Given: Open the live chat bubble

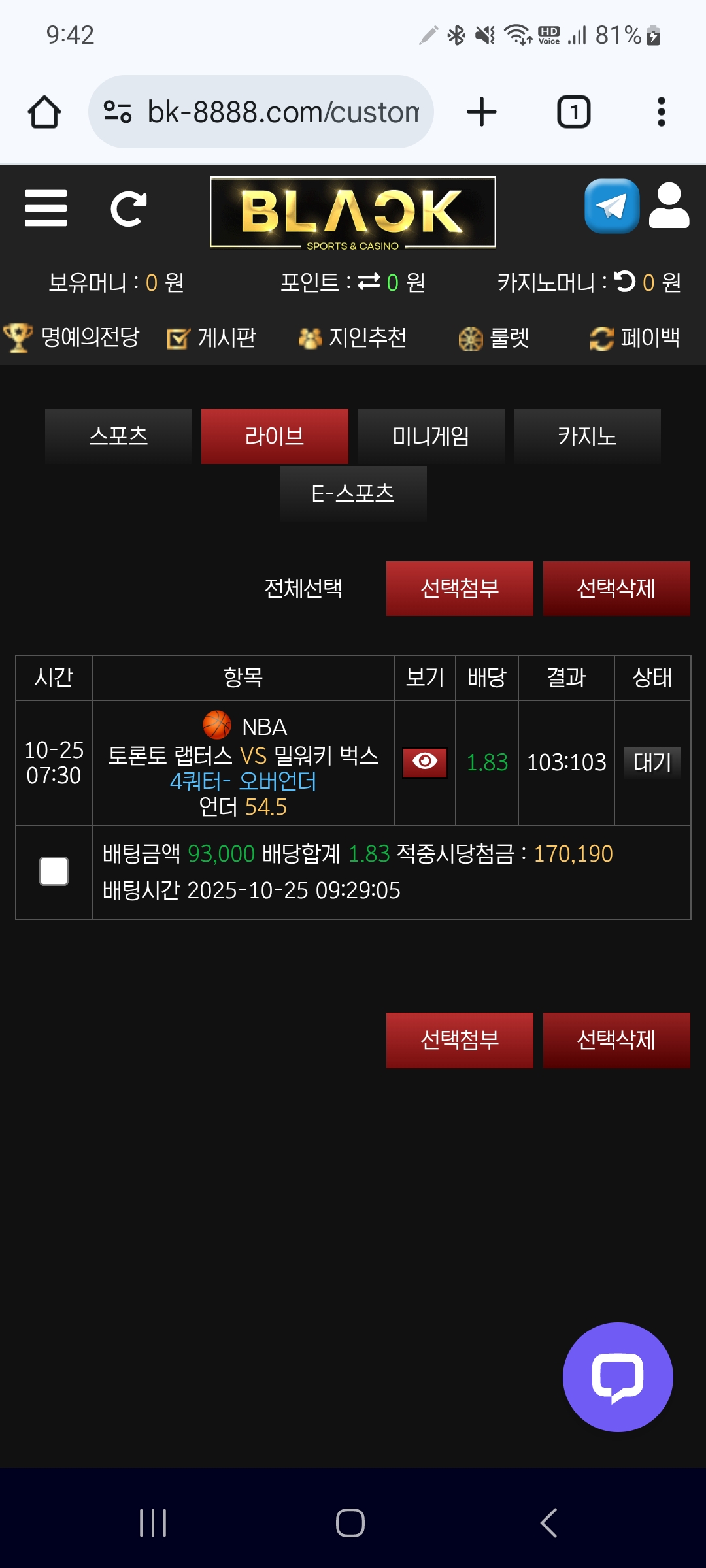Looking at the screenshot, I should 618,1377.
